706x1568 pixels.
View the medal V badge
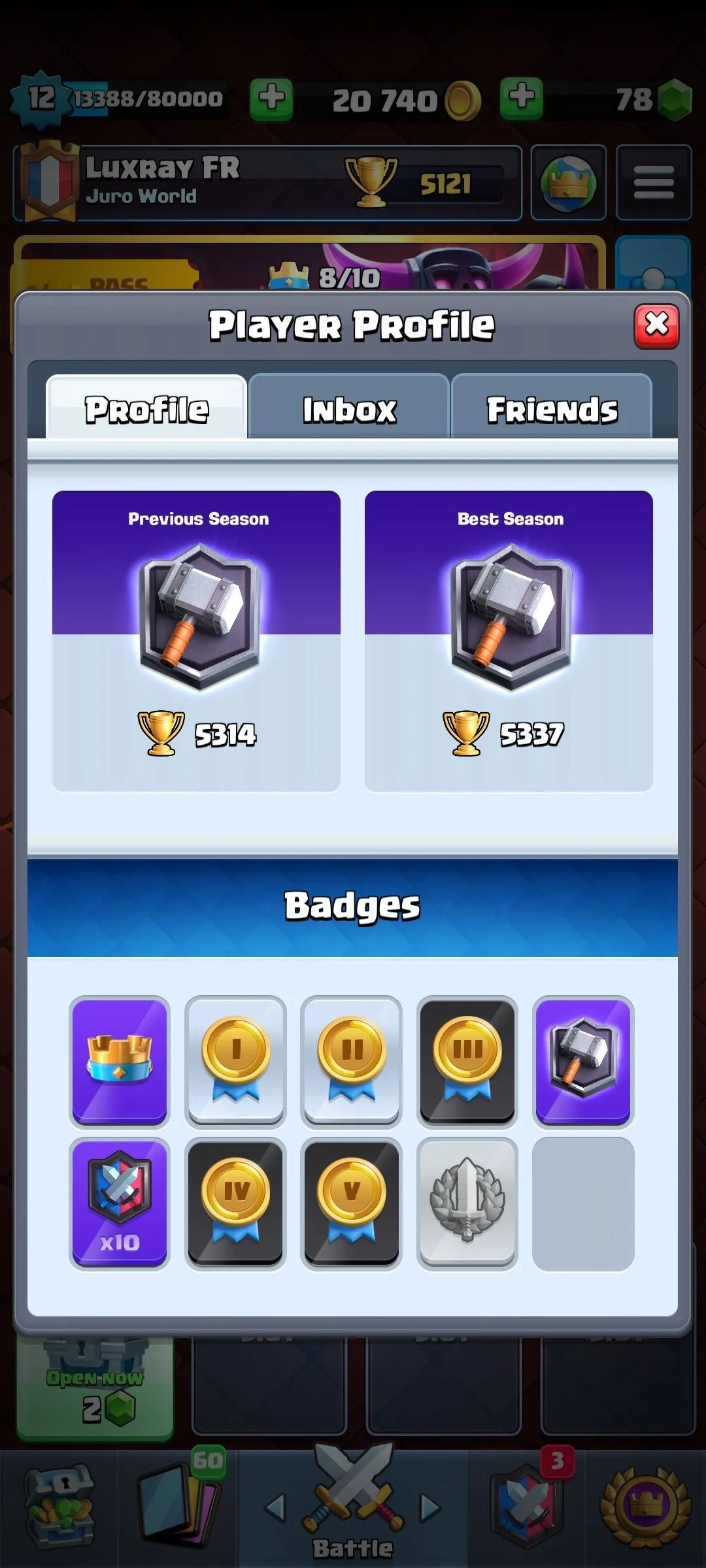pyautogui.click(x=351, y=1203)
